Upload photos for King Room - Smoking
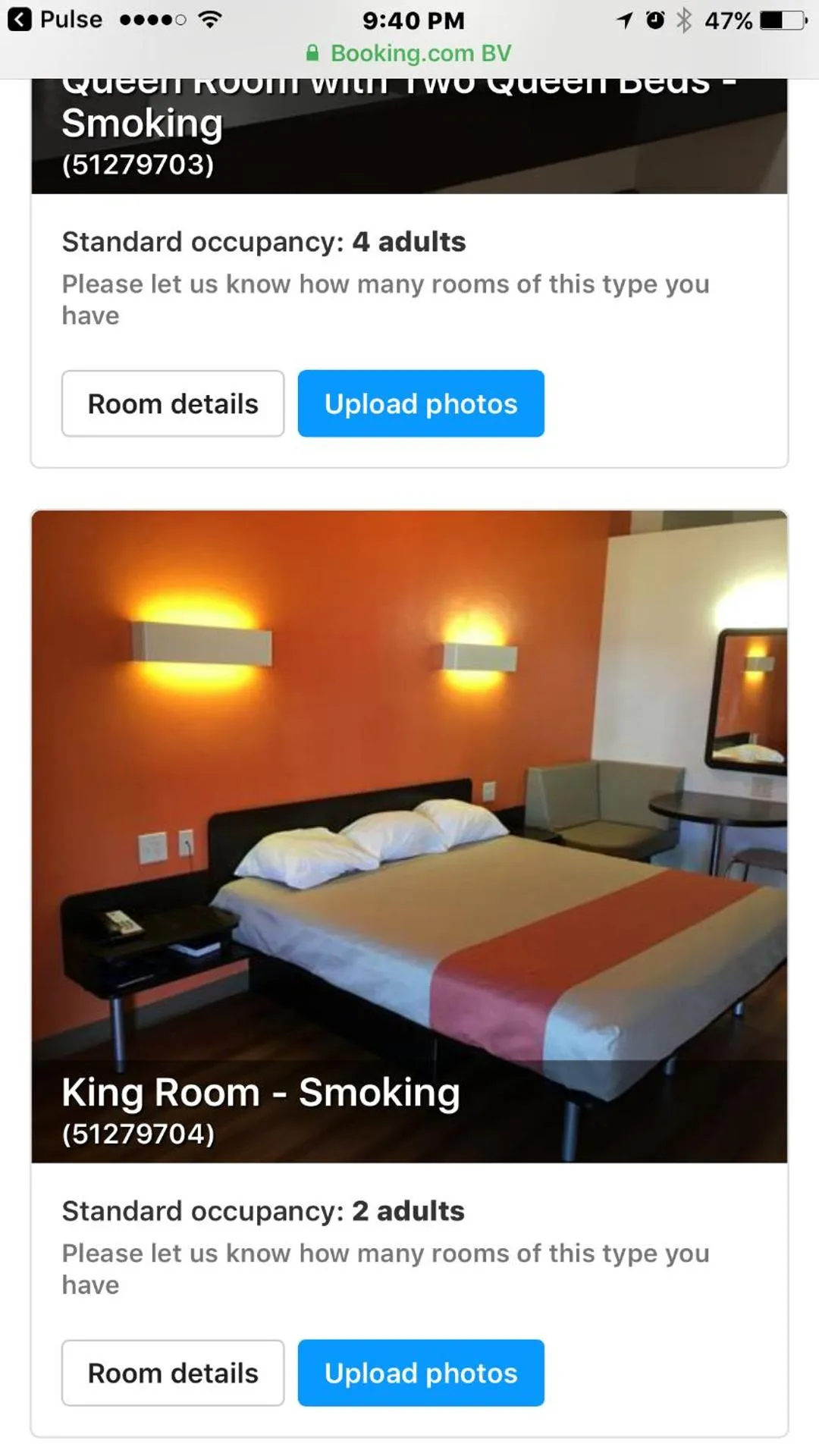 click(421, 1373)
